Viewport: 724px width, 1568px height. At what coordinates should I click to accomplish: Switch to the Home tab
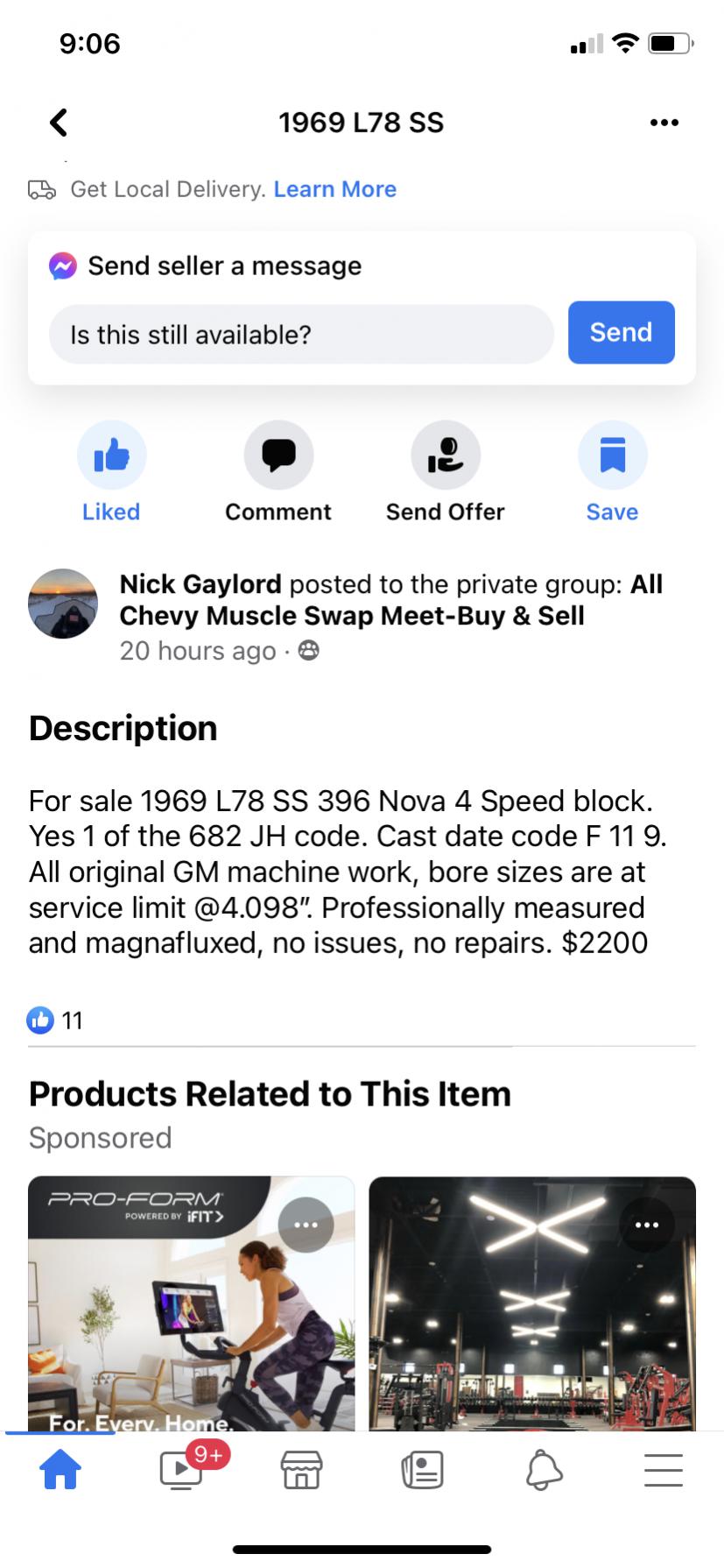pos(60,1470)
